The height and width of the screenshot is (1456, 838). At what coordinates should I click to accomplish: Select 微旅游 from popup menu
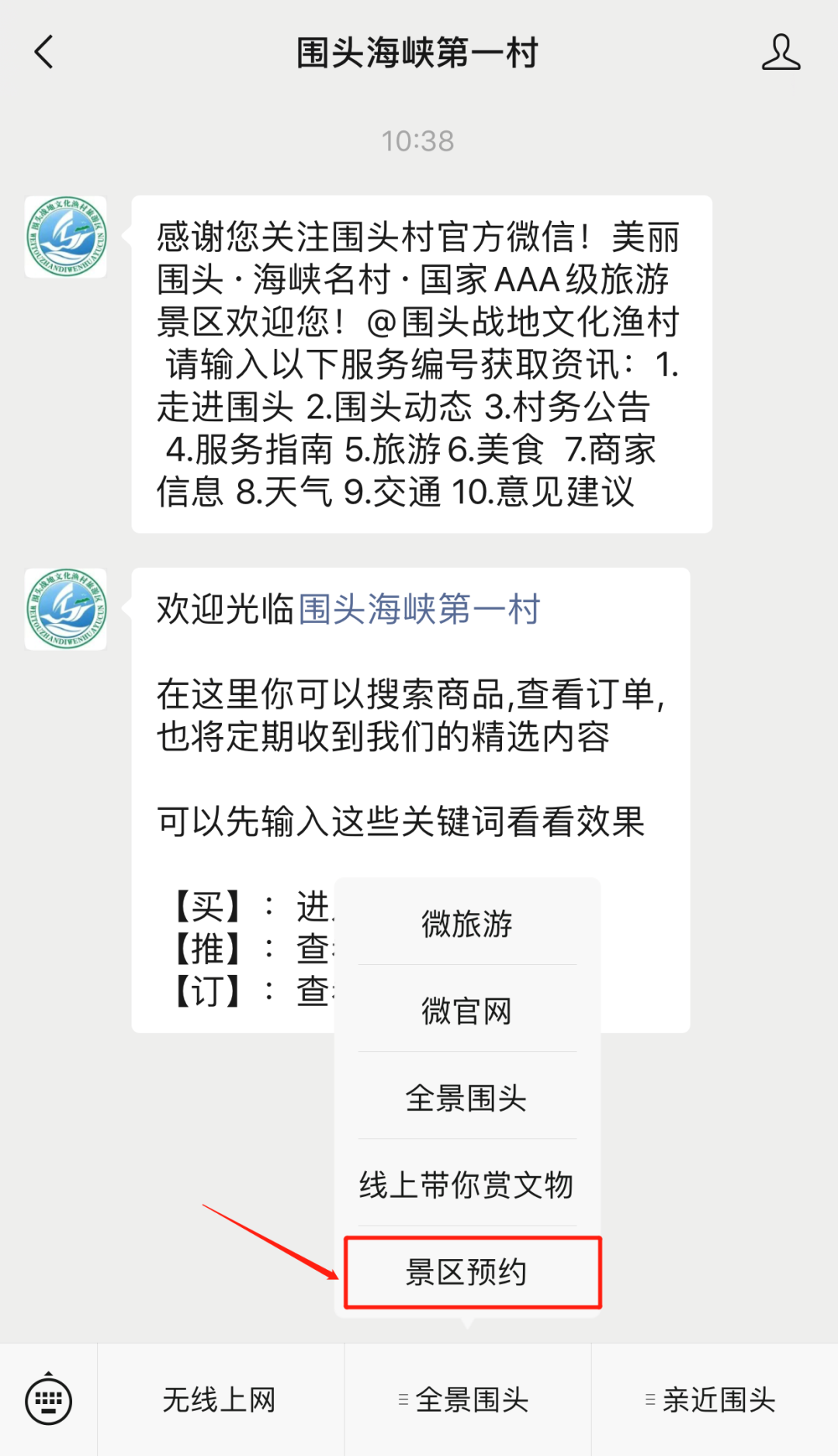click(467, 923)
